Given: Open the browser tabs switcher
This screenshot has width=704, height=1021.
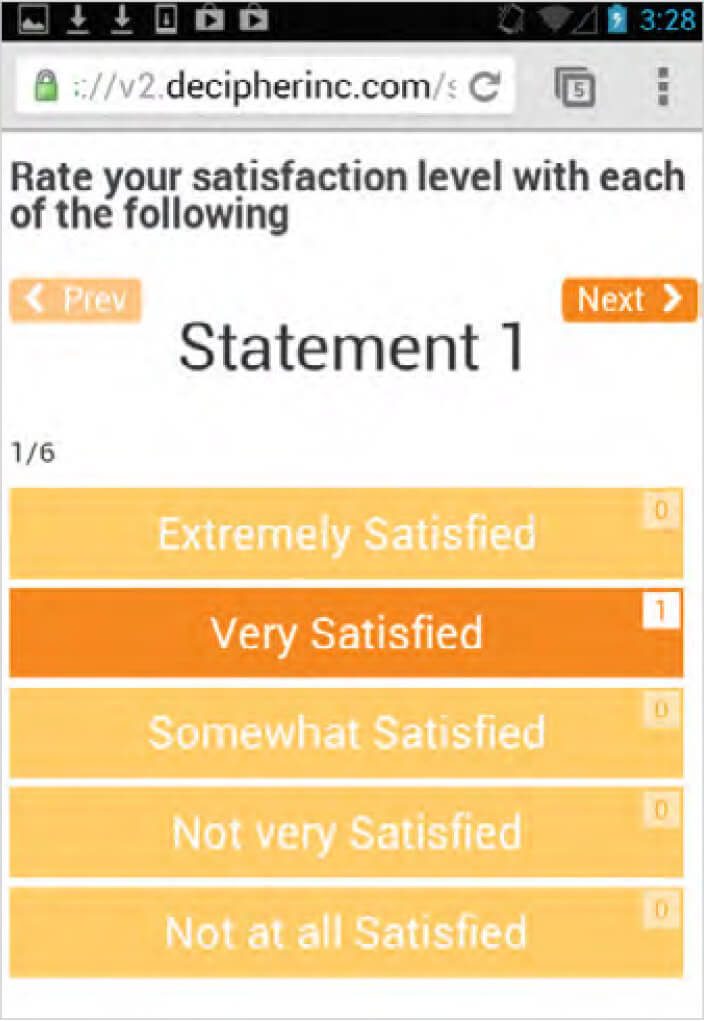Looking at the screenshot, I should (575, 88).
